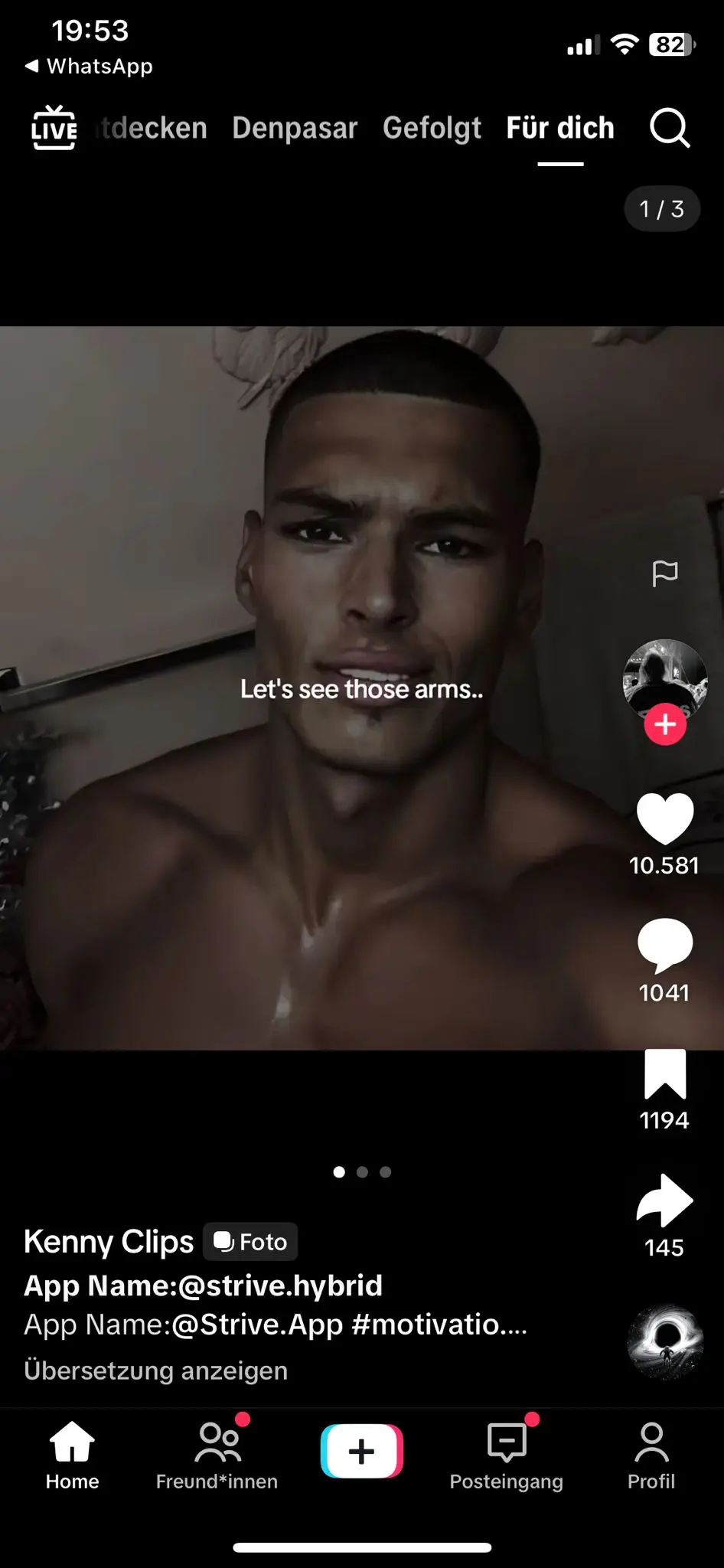Open search with the magnifier icon
The width and height of the screenshot is (724, 1568).
[x=670, y=128]
